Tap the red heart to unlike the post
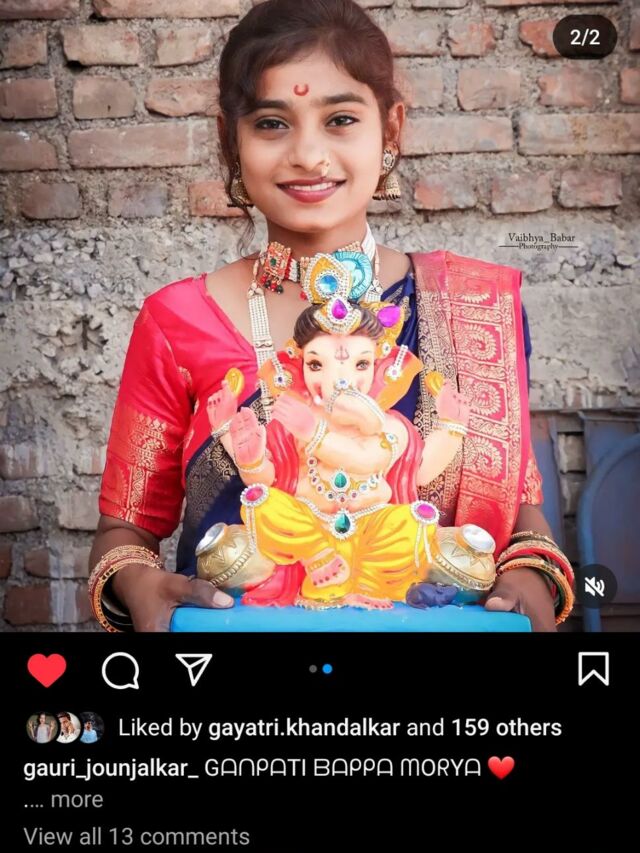The width and height of the screenshot is (640, 853). 47,670
